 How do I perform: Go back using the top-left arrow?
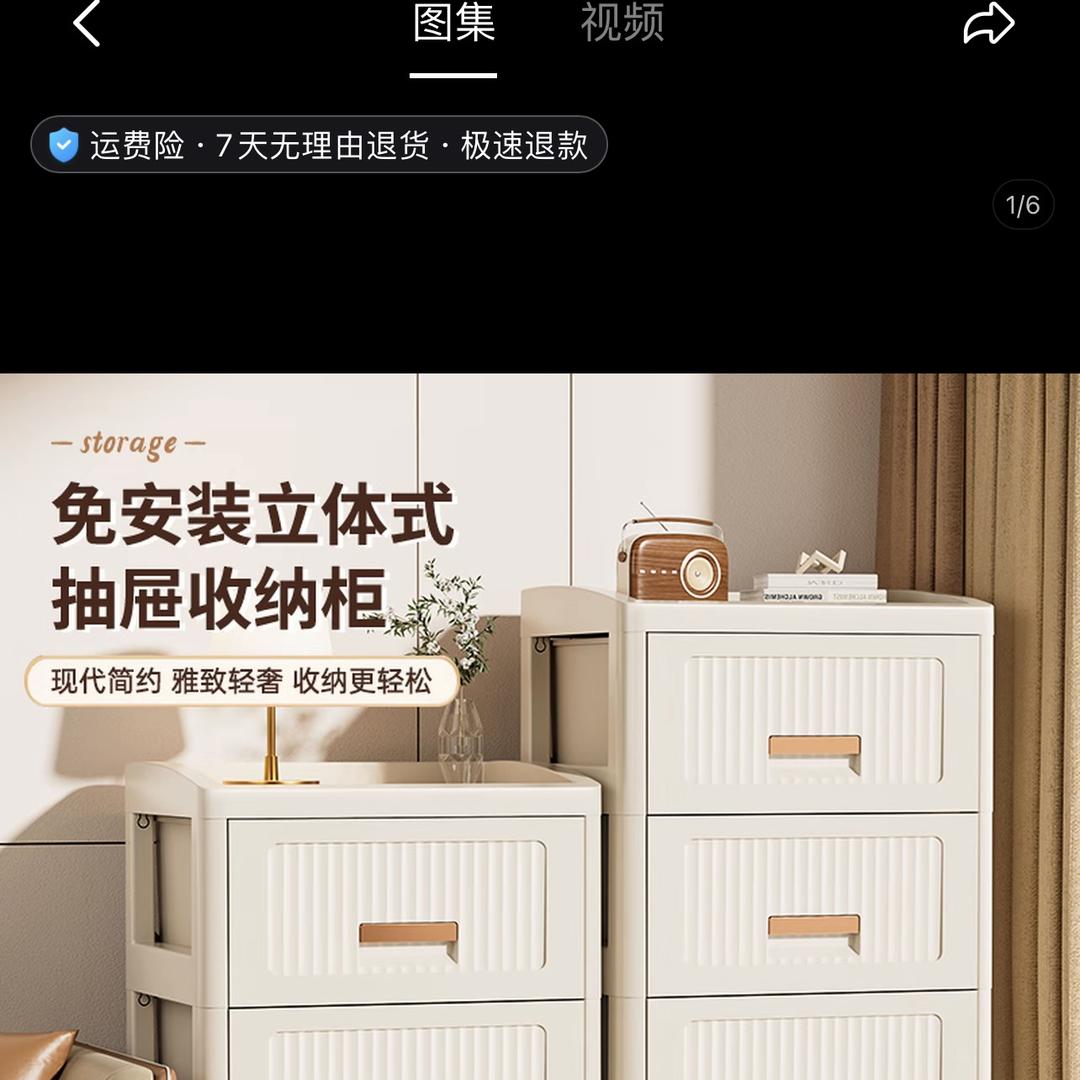point(88,22)
